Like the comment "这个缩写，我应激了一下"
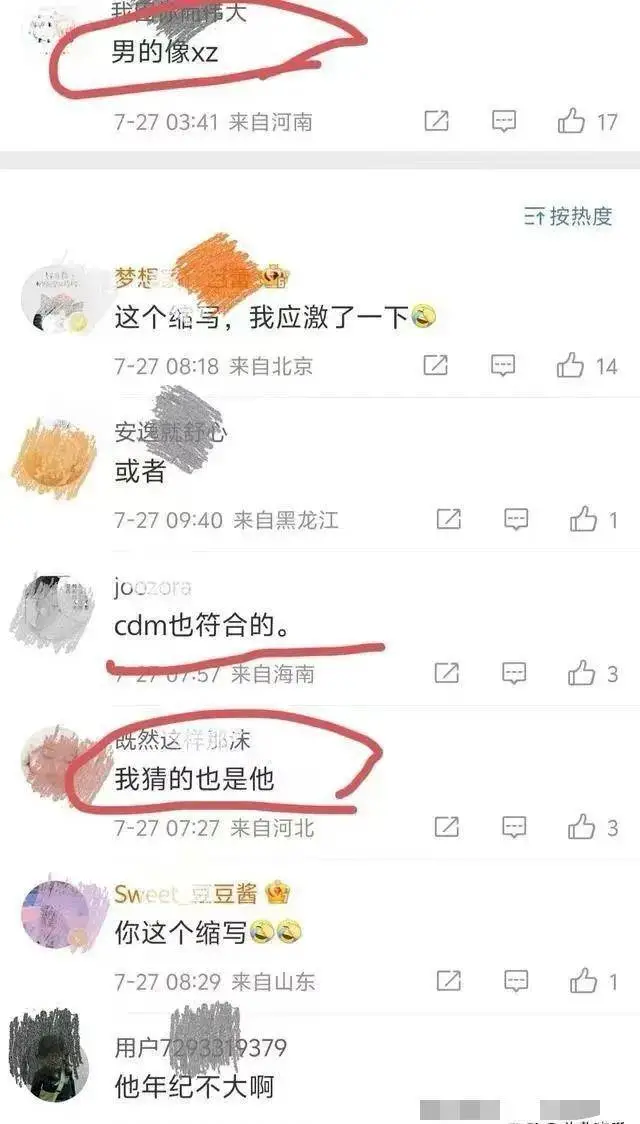The image size is (640, 1124). [571, 366]
